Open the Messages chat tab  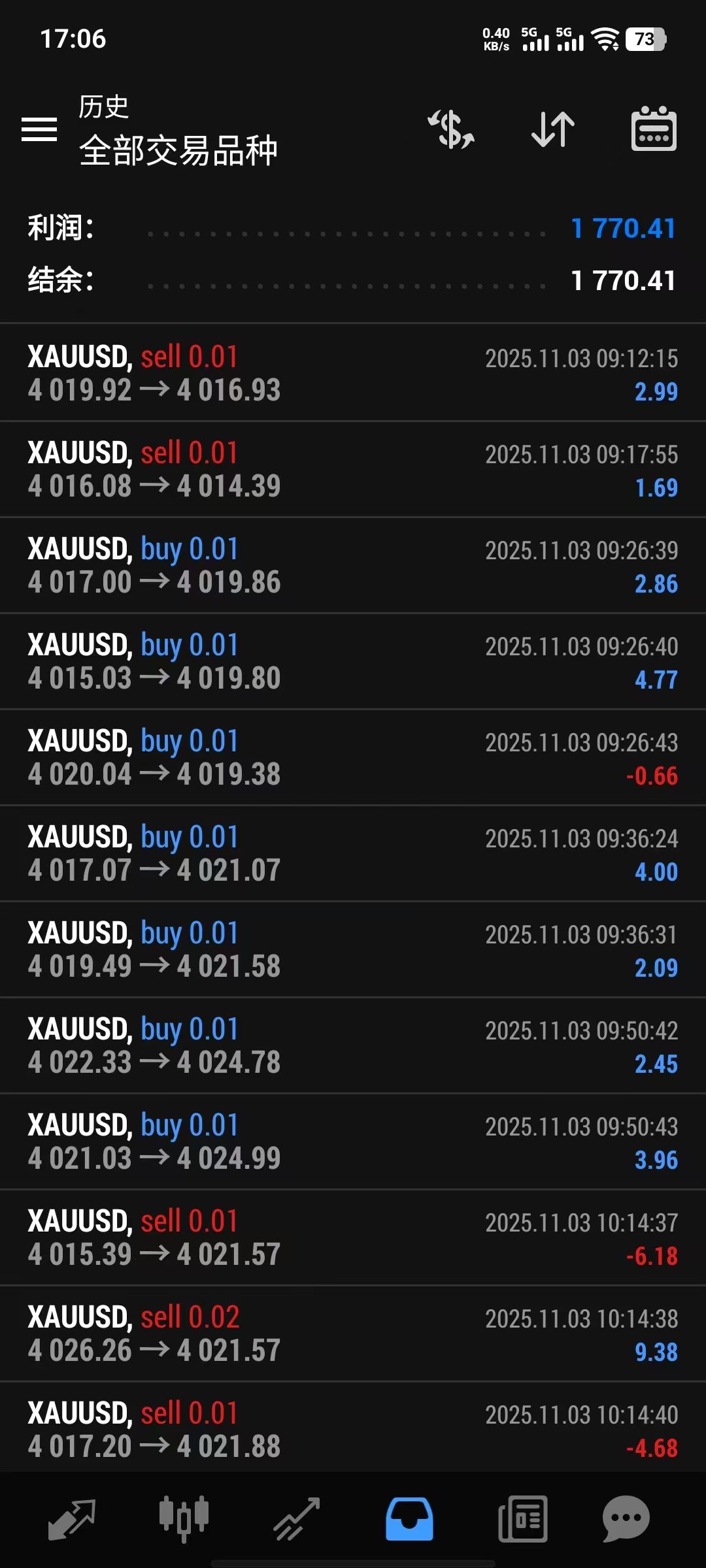coord(626,1519)
